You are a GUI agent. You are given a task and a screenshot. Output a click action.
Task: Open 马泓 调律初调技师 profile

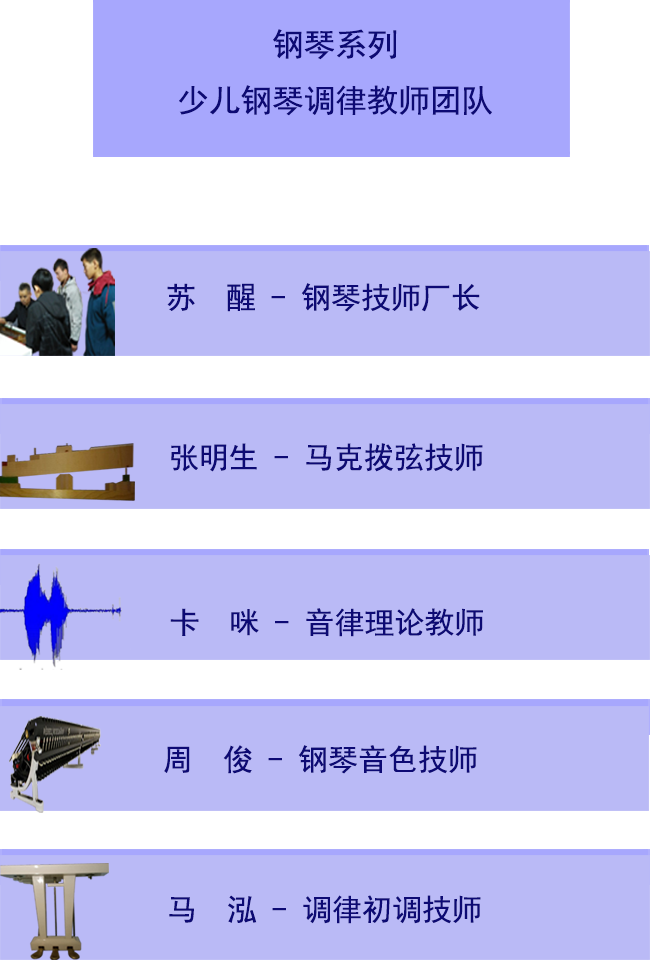pyautogui.click(x=324, y=909)
